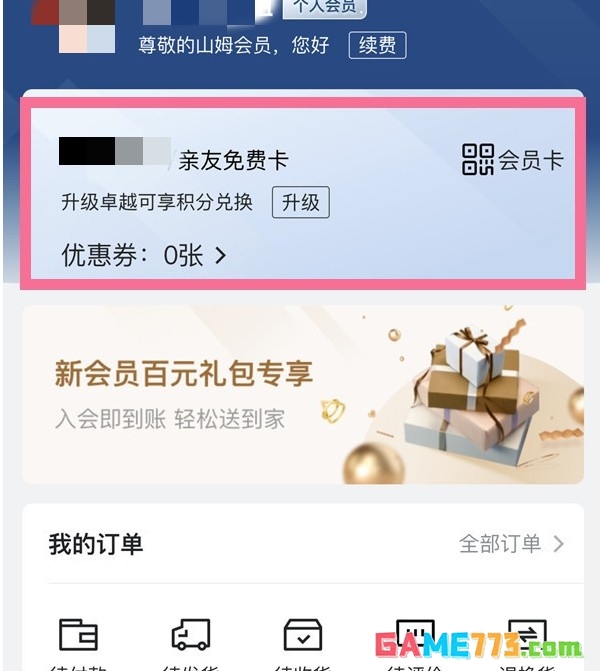
Task: Open the 新会员百元礼包专享 banner
Action: click(x=302, y=394)
